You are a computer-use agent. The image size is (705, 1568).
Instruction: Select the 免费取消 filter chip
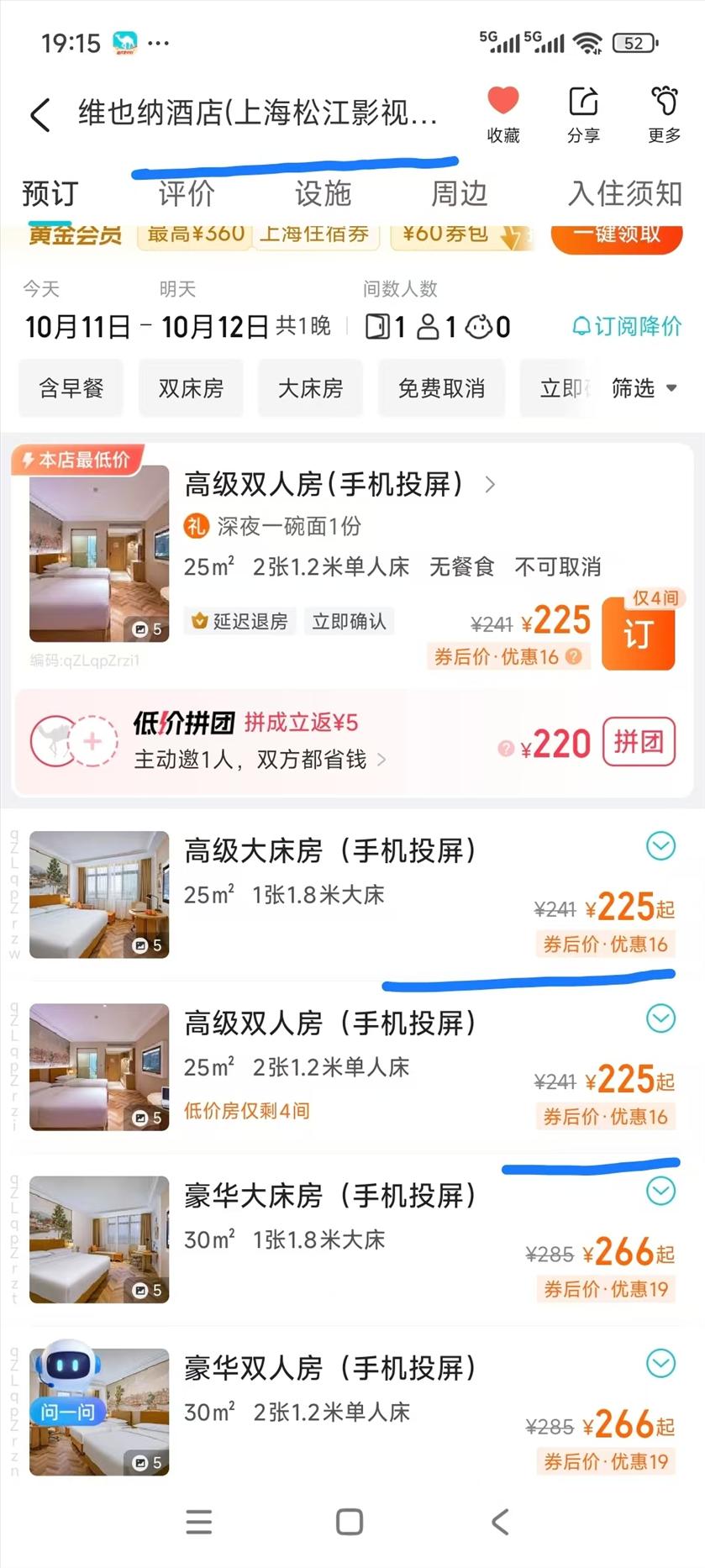coord(441,388)
